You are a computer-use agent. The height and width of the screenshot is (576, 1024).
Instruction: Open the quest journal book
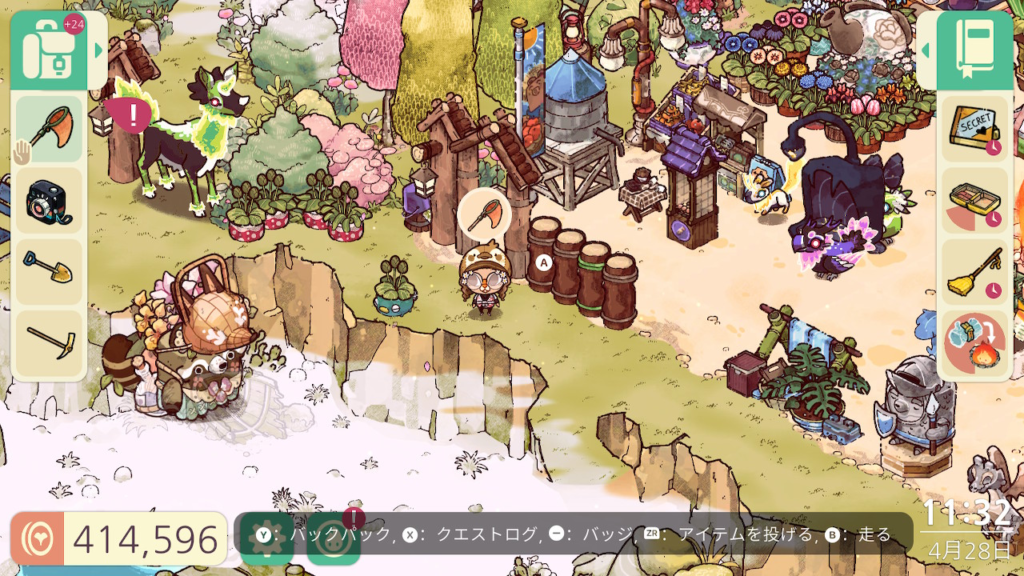click(x=972, y=50)
